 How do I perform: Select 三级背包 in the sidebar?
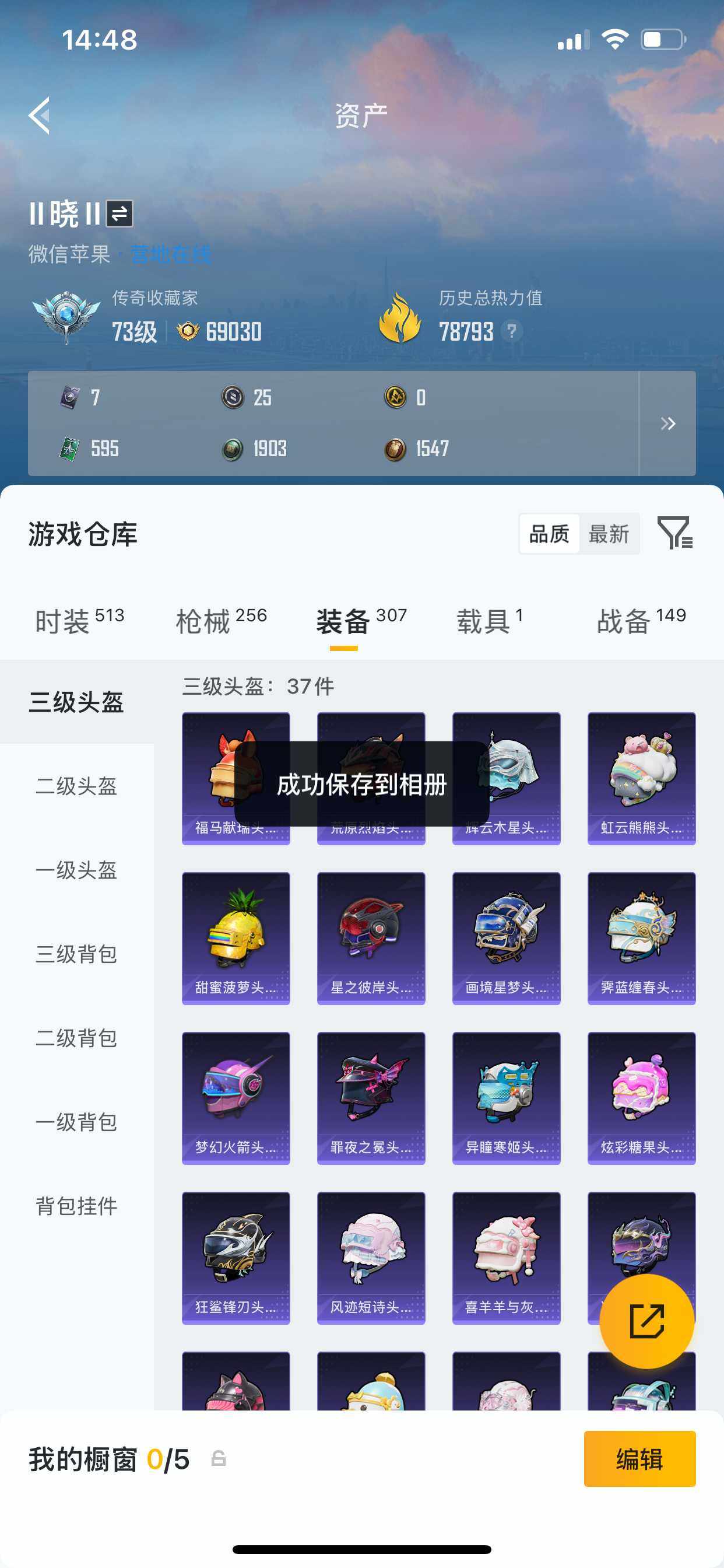[77, 956]
